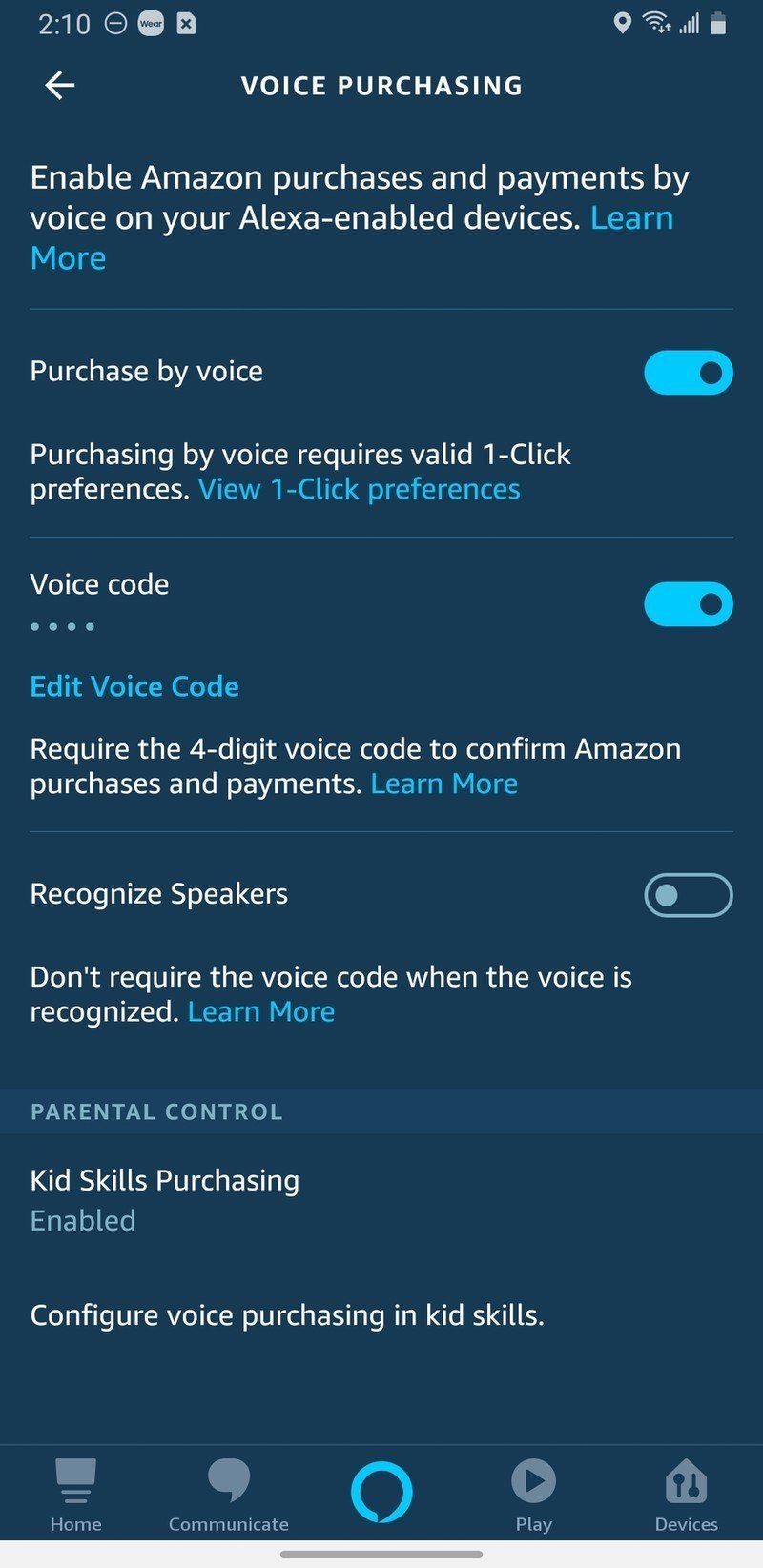Viewport: 763px width, 1568px height.
Task: Tap the Wear OS status bar icon
Action: [151, 24]
